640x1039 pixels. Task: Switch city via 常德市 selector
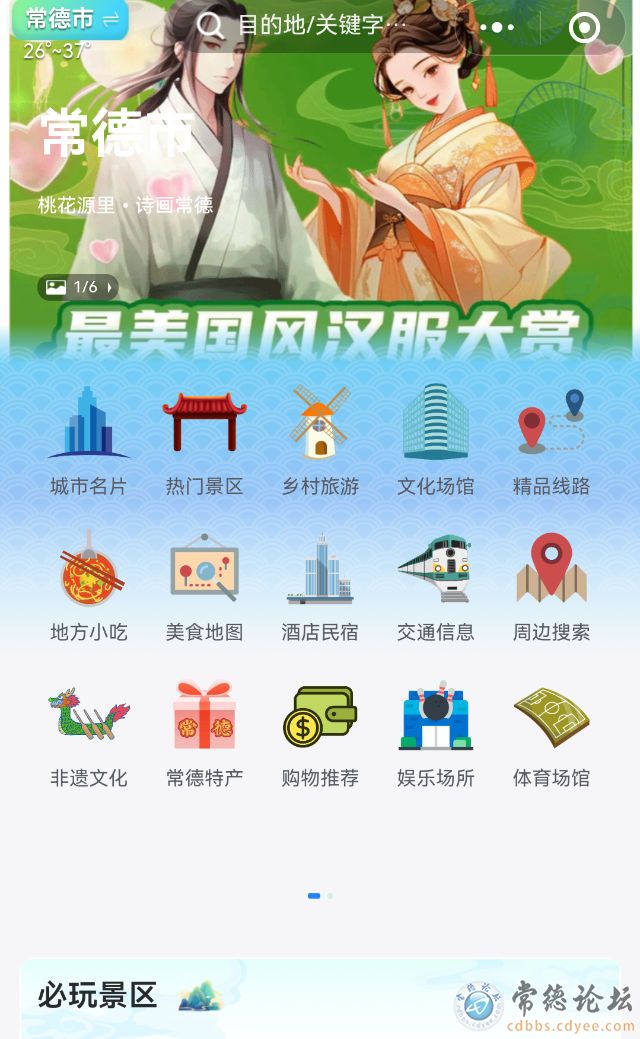73,19
